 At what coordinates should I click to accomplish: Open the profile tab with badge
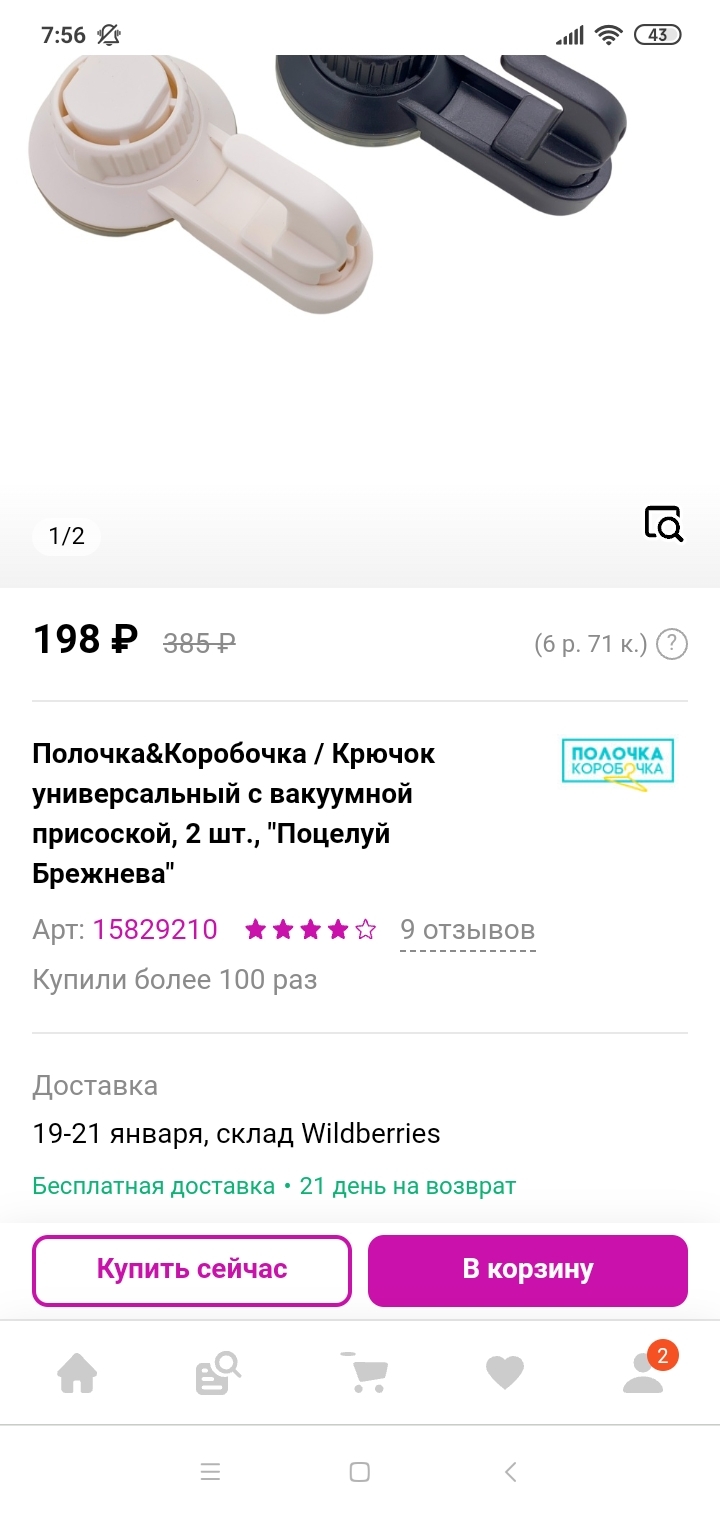pos(643,1372)
